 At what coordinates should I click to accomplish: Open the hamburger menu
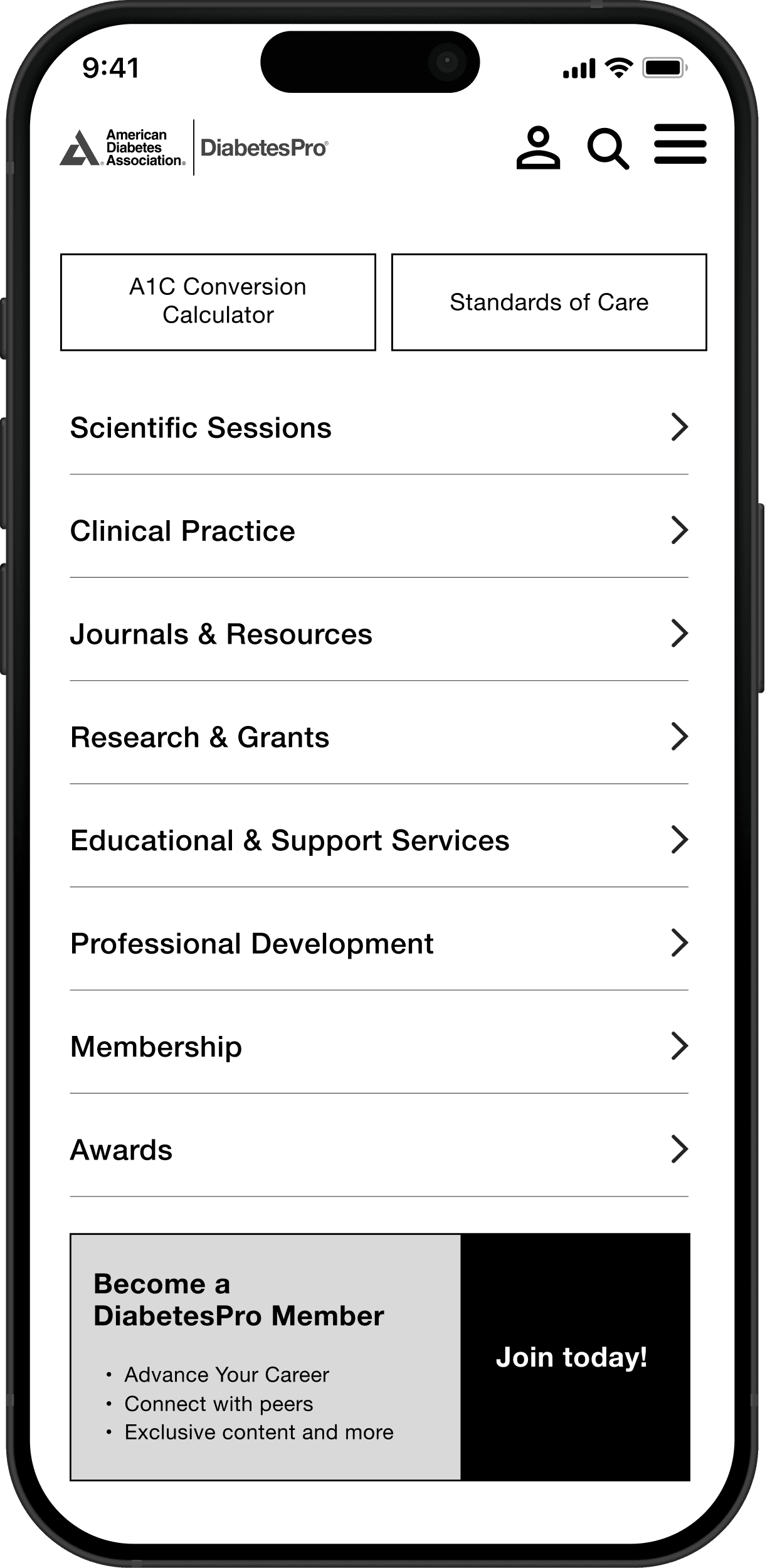680,144
